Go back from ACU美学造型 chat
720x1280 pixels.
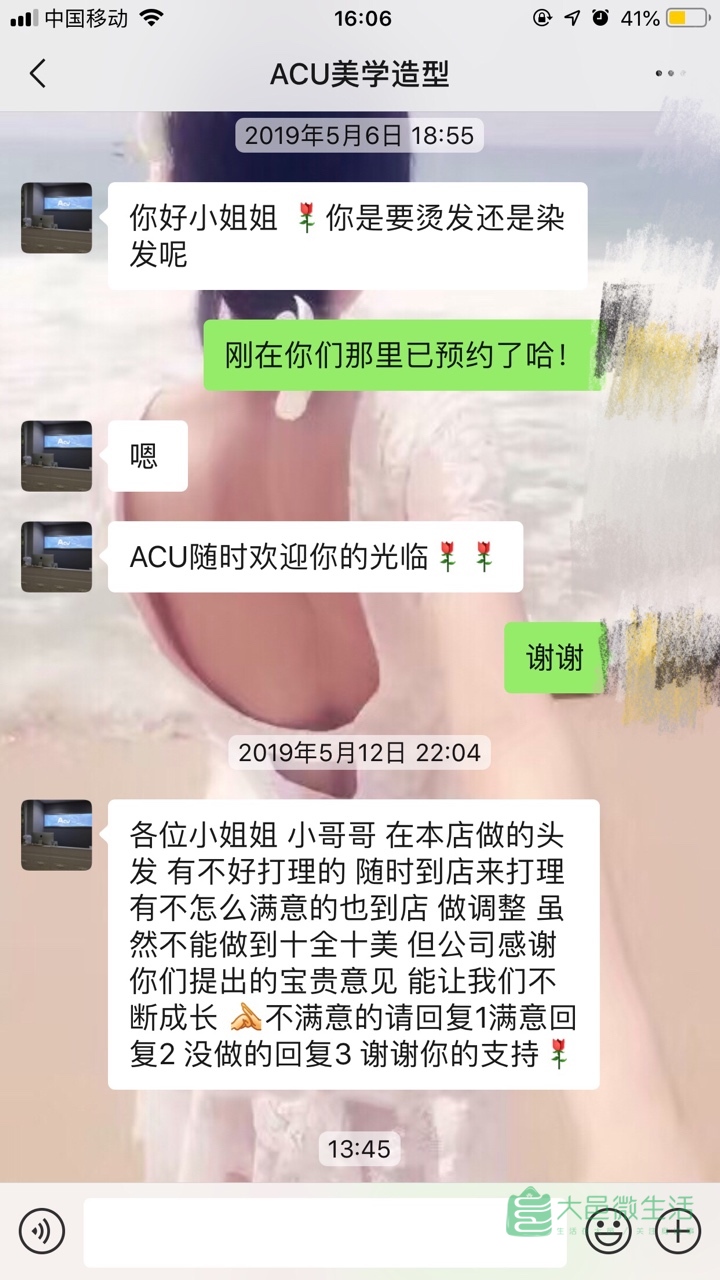[x=38, y=74]
